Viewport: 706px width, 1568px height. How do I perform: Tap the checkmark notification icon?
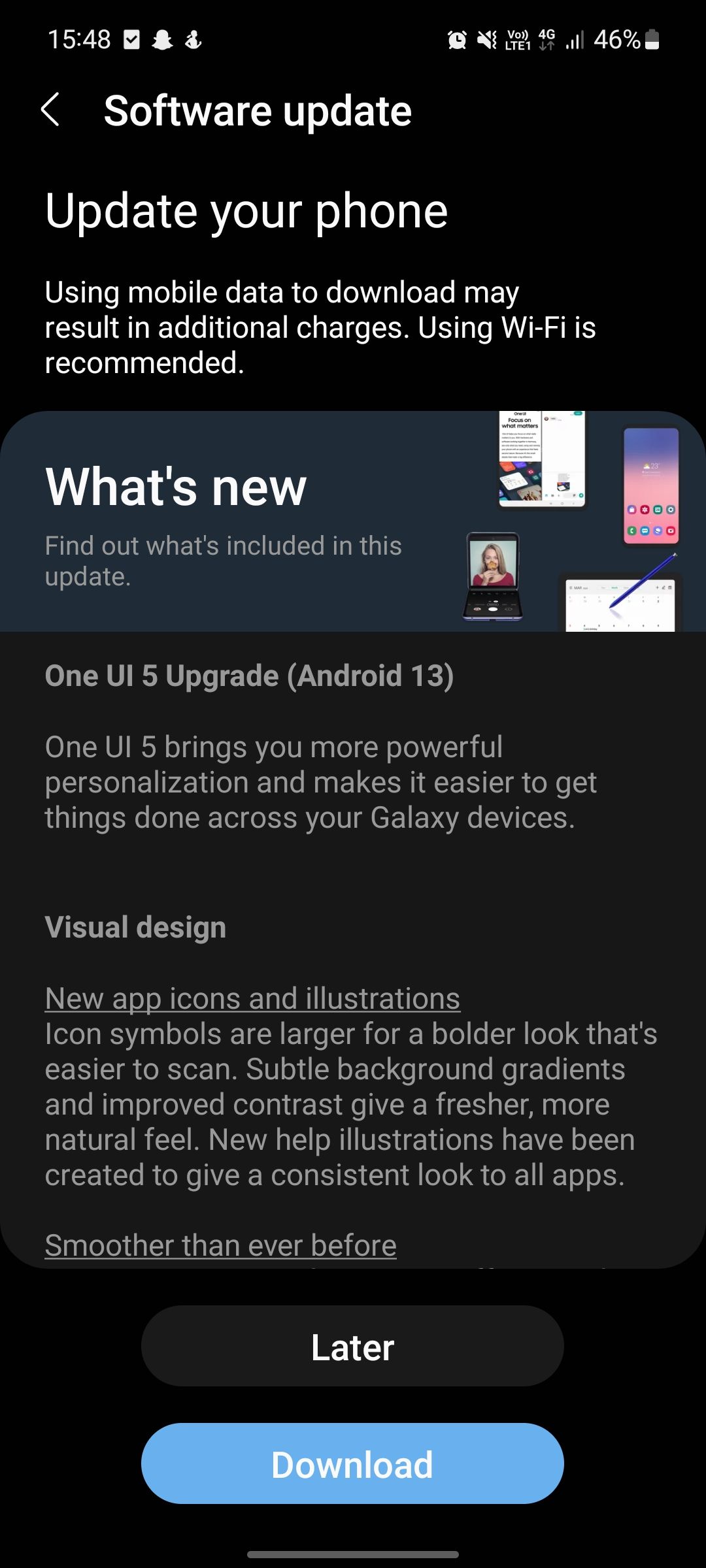[131, 40]
